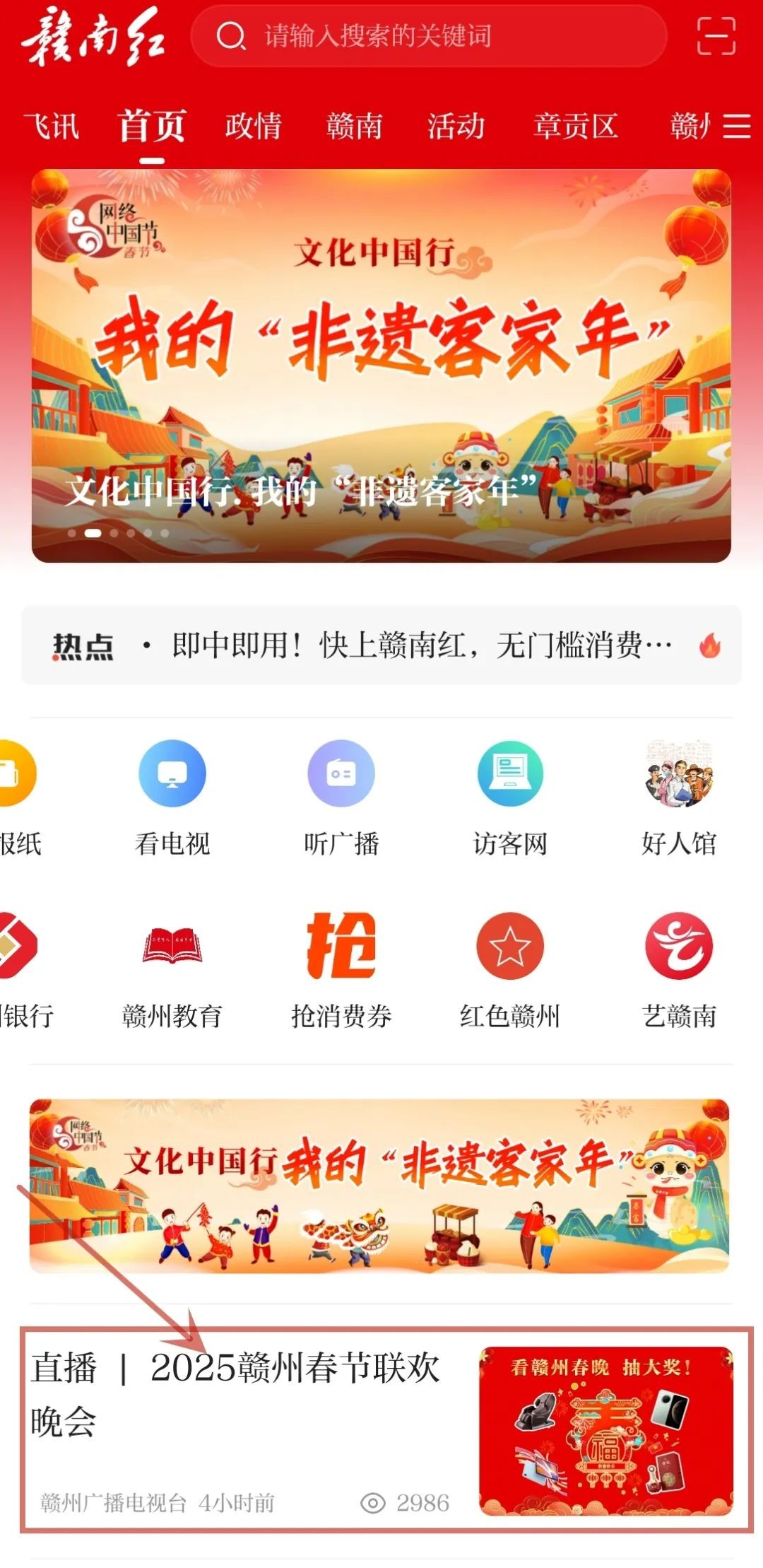Image resolution: width=763 pixels, height=1568 pixels.
Task: Switch to the 活动 tab
Action: [456, 127]
